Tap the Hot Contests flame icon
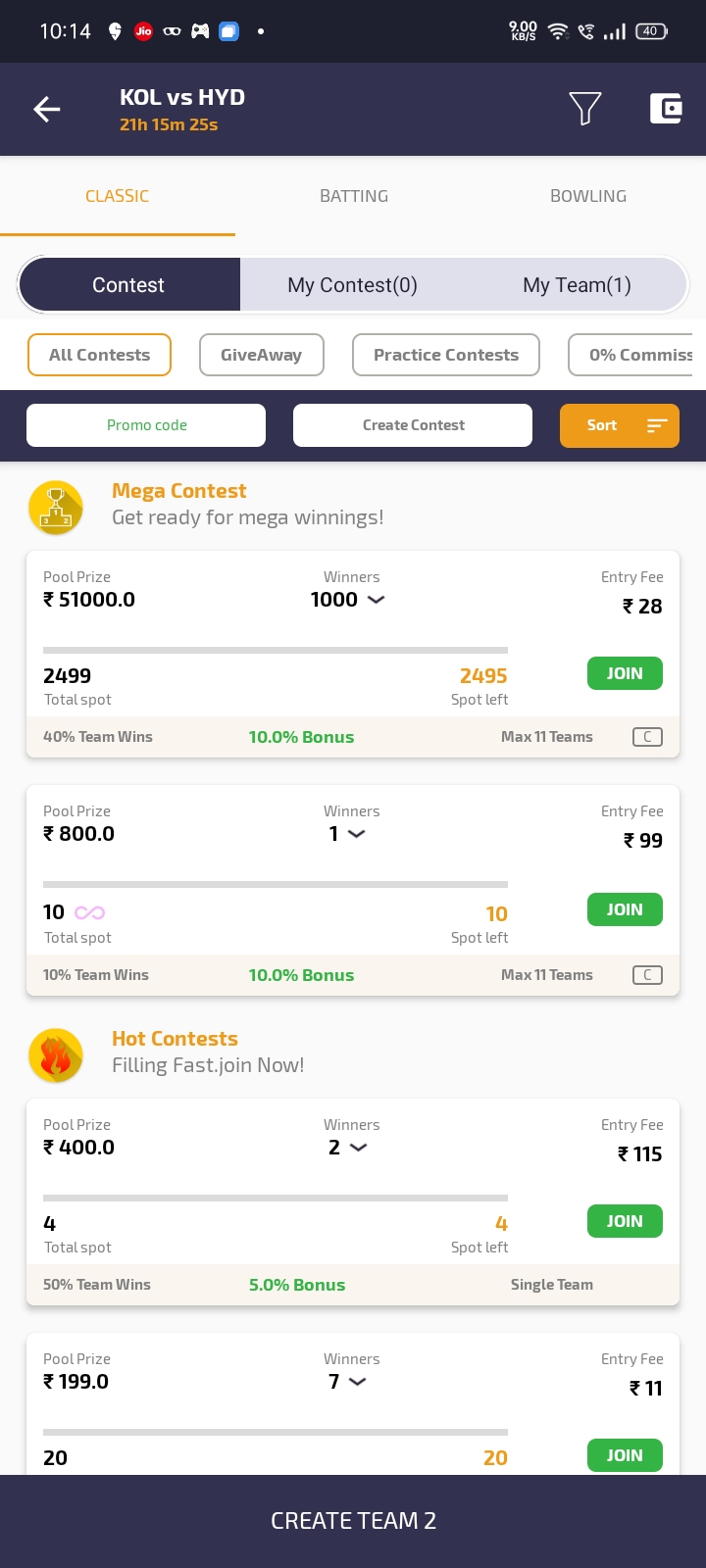Image resolution: width=706 pixels, height=1568 pixels. (56, 1055)
